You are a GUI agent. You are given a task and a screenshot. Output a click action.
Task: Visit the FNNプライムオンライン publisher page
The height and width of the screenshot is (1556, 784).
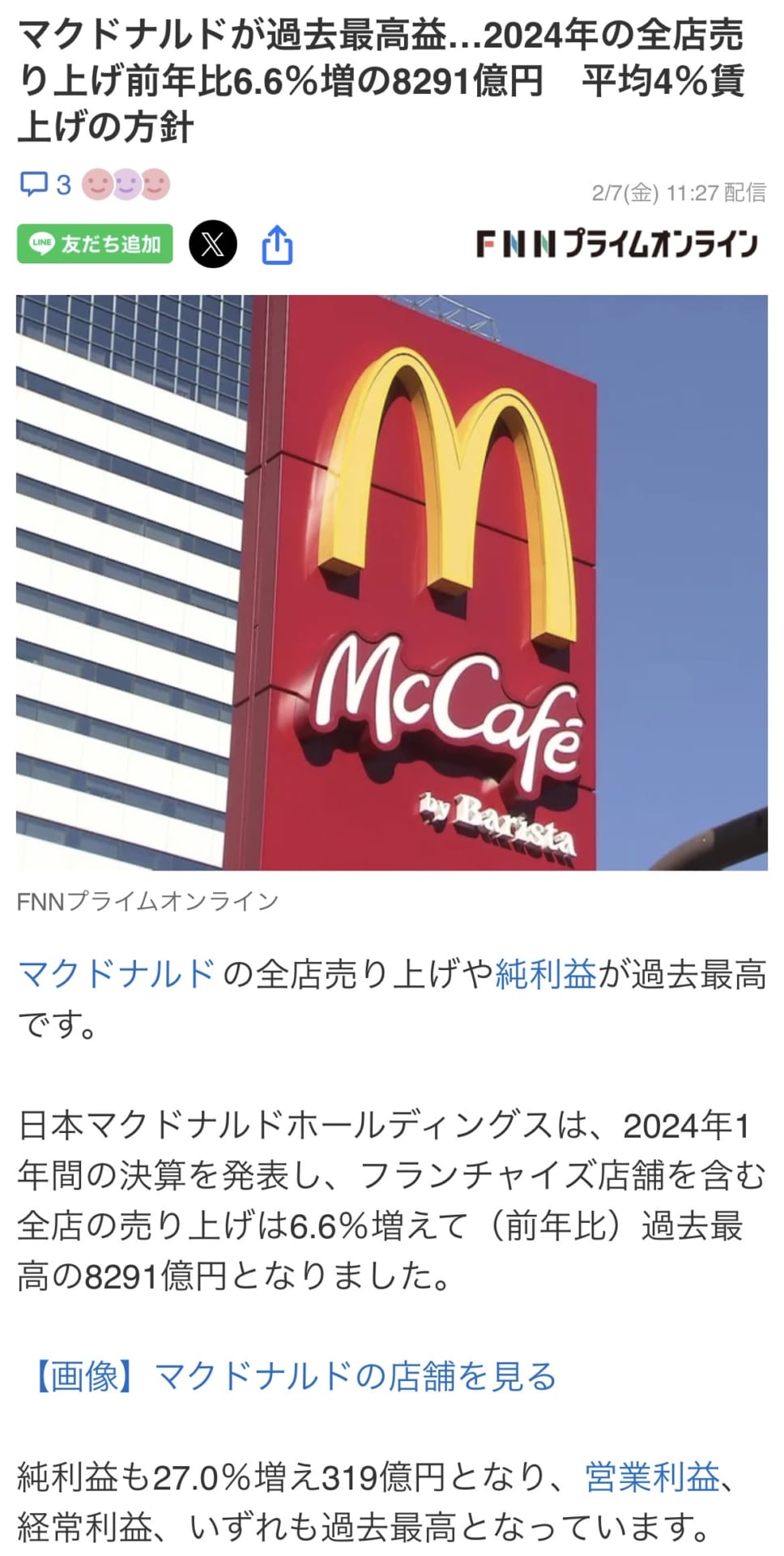tap(616, 245)
